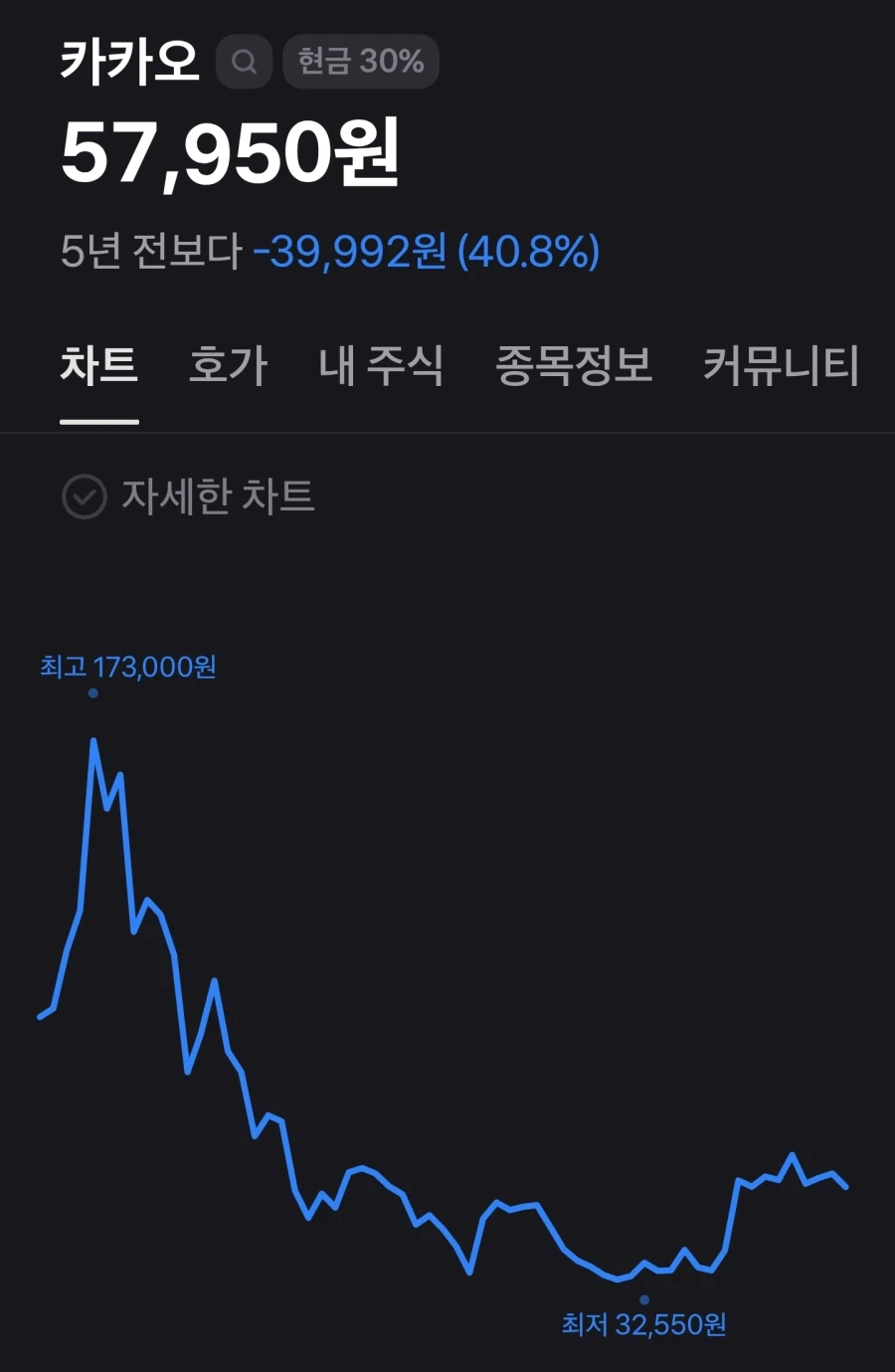This screenshot has width=895, height=1372.
Task: Click the highest peak on the price chart
Action: click(92, 738)
